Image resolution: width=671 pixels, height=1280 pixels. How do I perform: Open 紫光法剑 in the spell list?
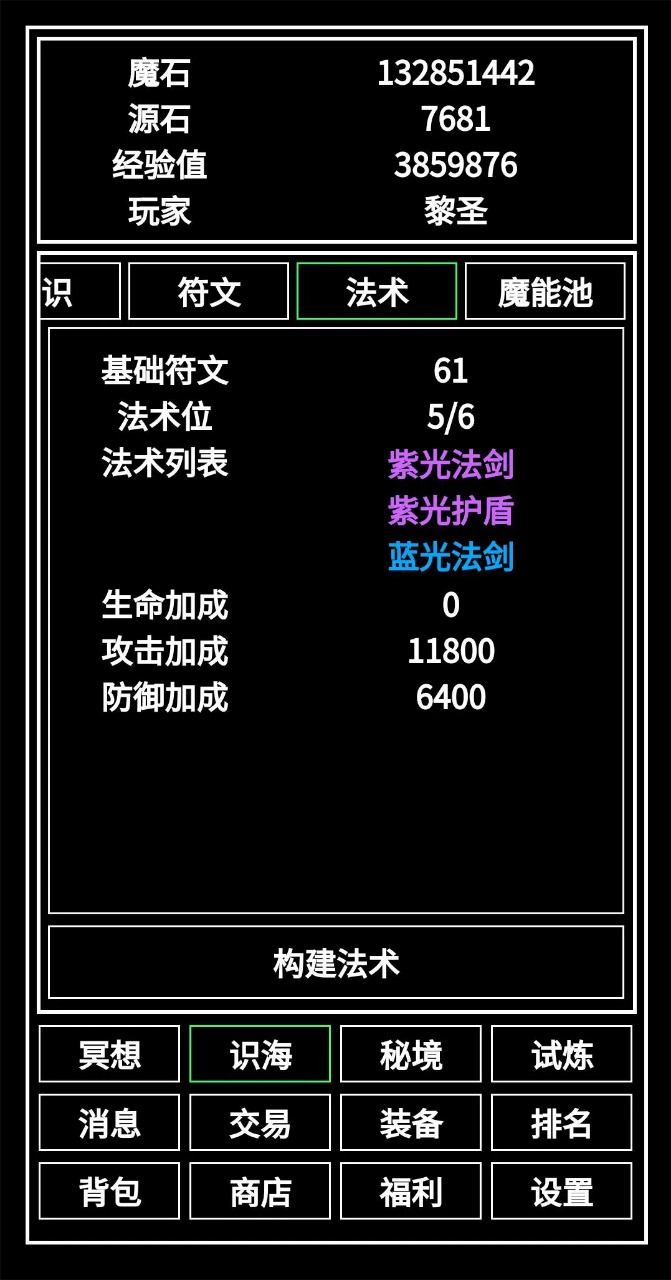451,465
